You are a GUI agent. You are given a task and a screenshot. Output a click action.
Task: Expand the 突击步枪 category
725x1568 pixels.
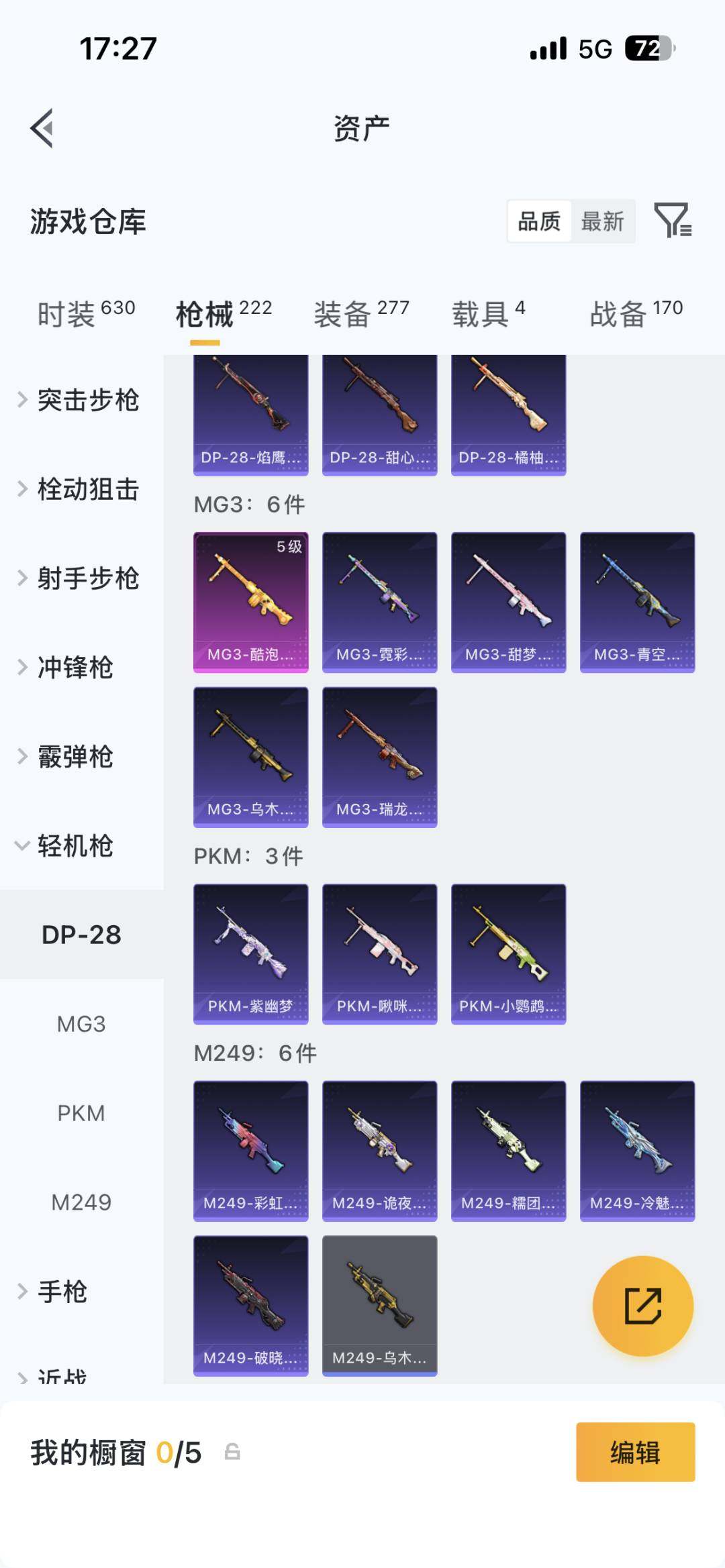pyautogui.click(x=87, y=401)
